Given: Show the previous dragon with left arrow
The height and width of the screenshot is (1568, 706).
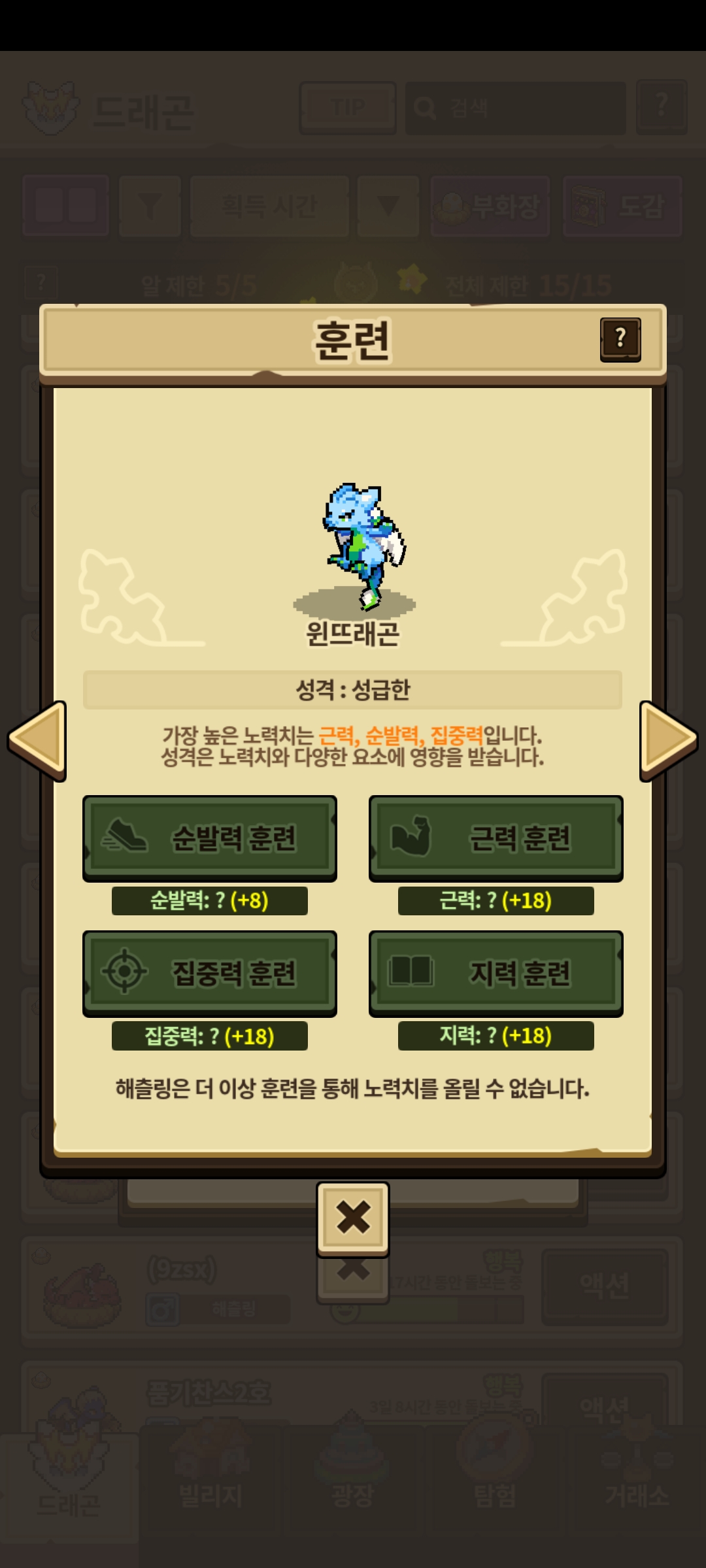Looking at the screenshot, I should (x=38, y=740).
